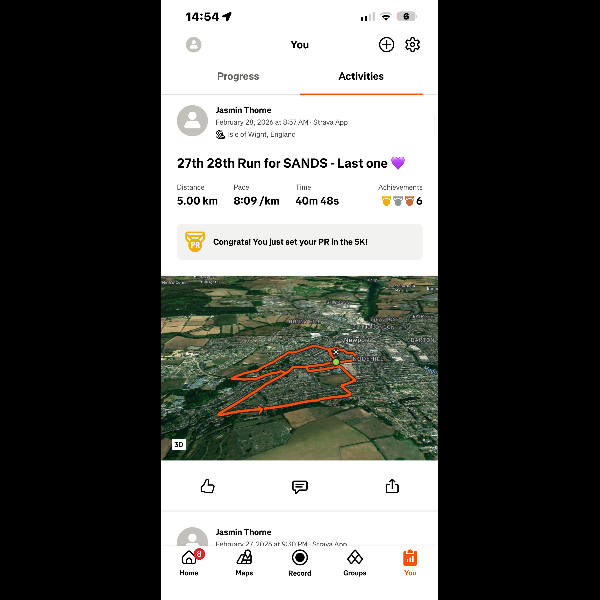This screenshot has height=600, width=600.
Task: Go to the Home tab
Action: point(189,562)
